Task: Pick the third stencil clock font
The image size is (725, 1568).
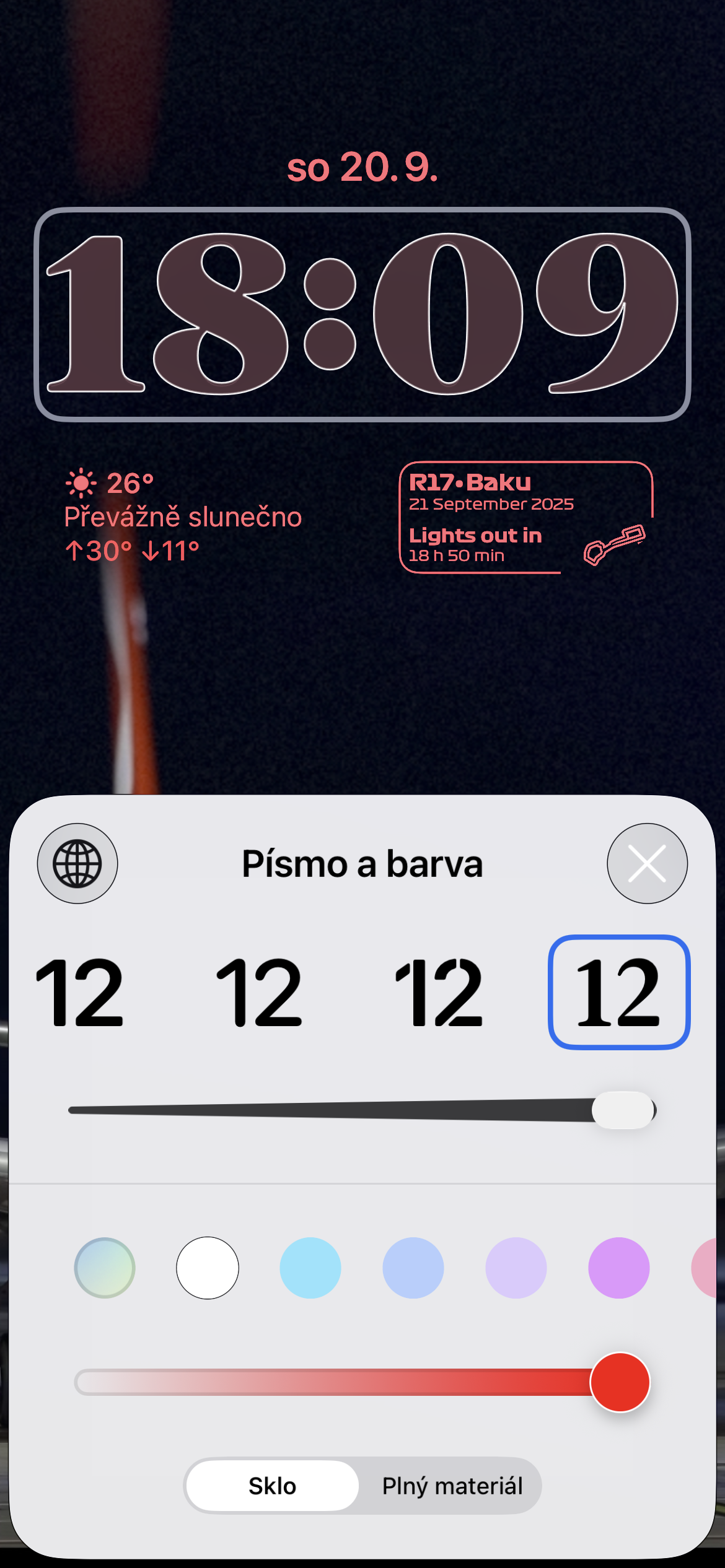Action: pos(439,992)
